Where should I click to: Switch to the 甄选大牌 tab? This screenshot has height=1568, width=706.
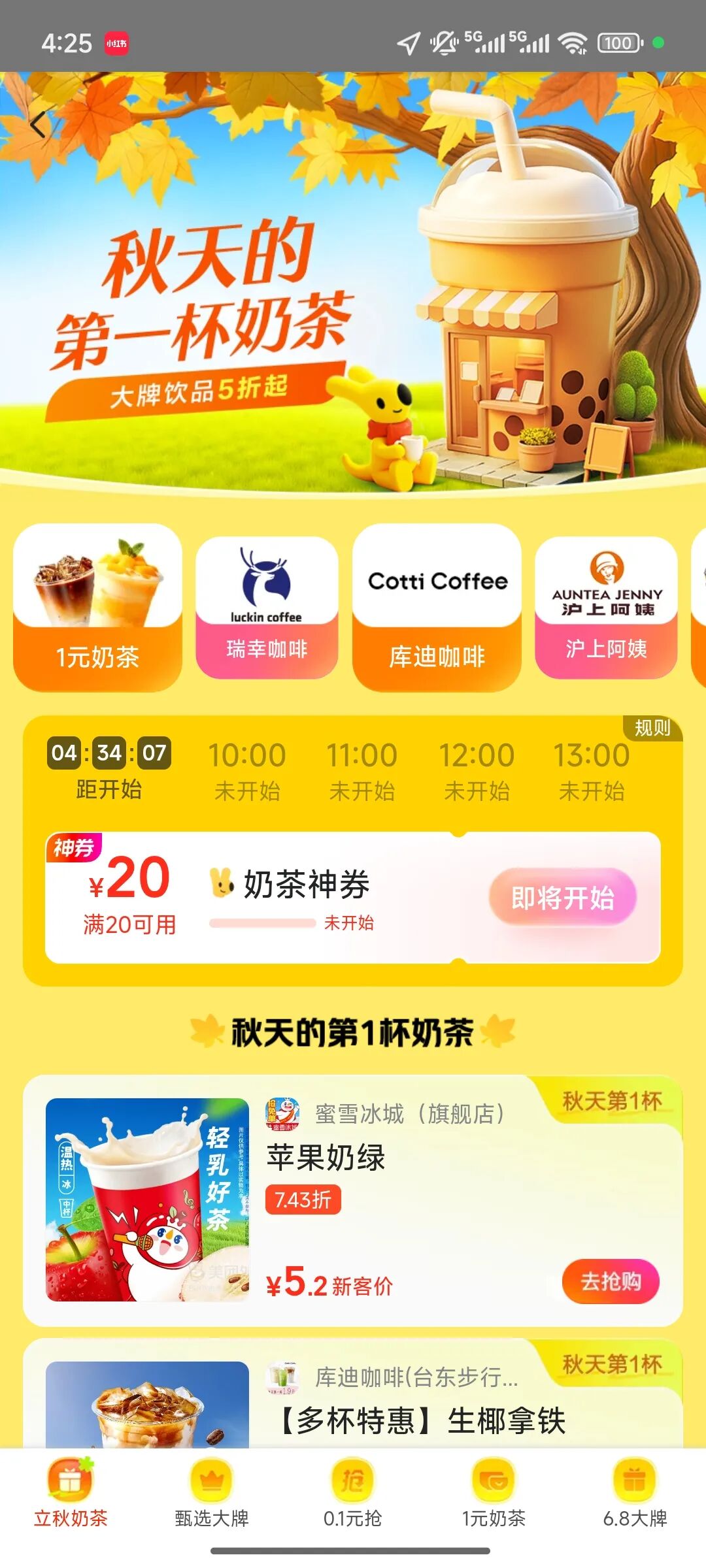tap(212, 1494)
